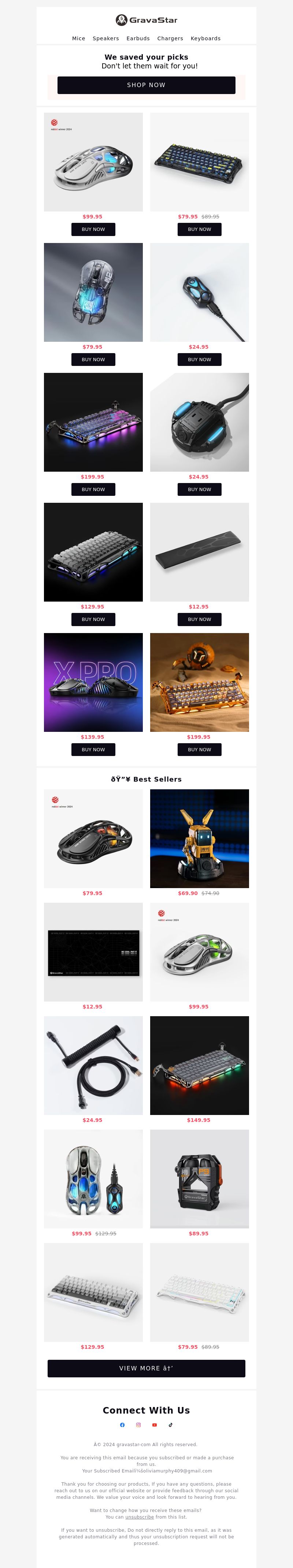Open GravaStar's Instagram profile
This screenshot has height=1568, width=293.
pyautogui.click(x=138, y=1425)
